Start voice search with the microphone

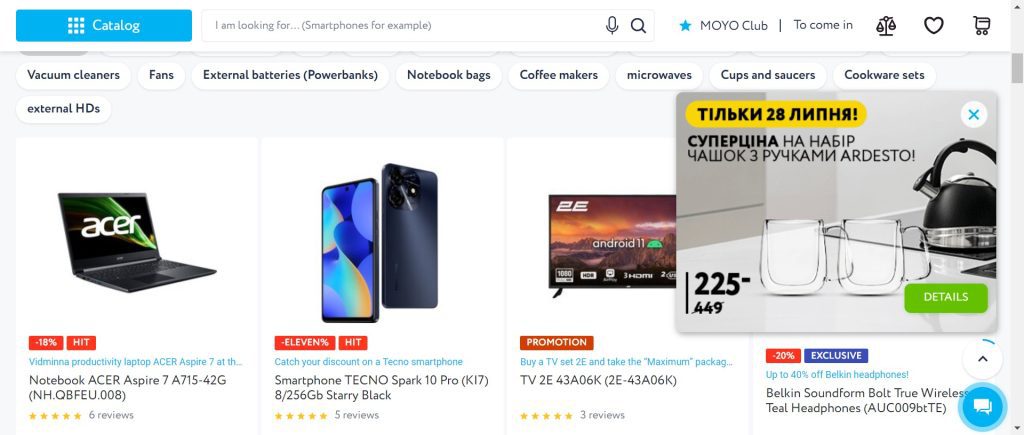click(x=612, y=25)
